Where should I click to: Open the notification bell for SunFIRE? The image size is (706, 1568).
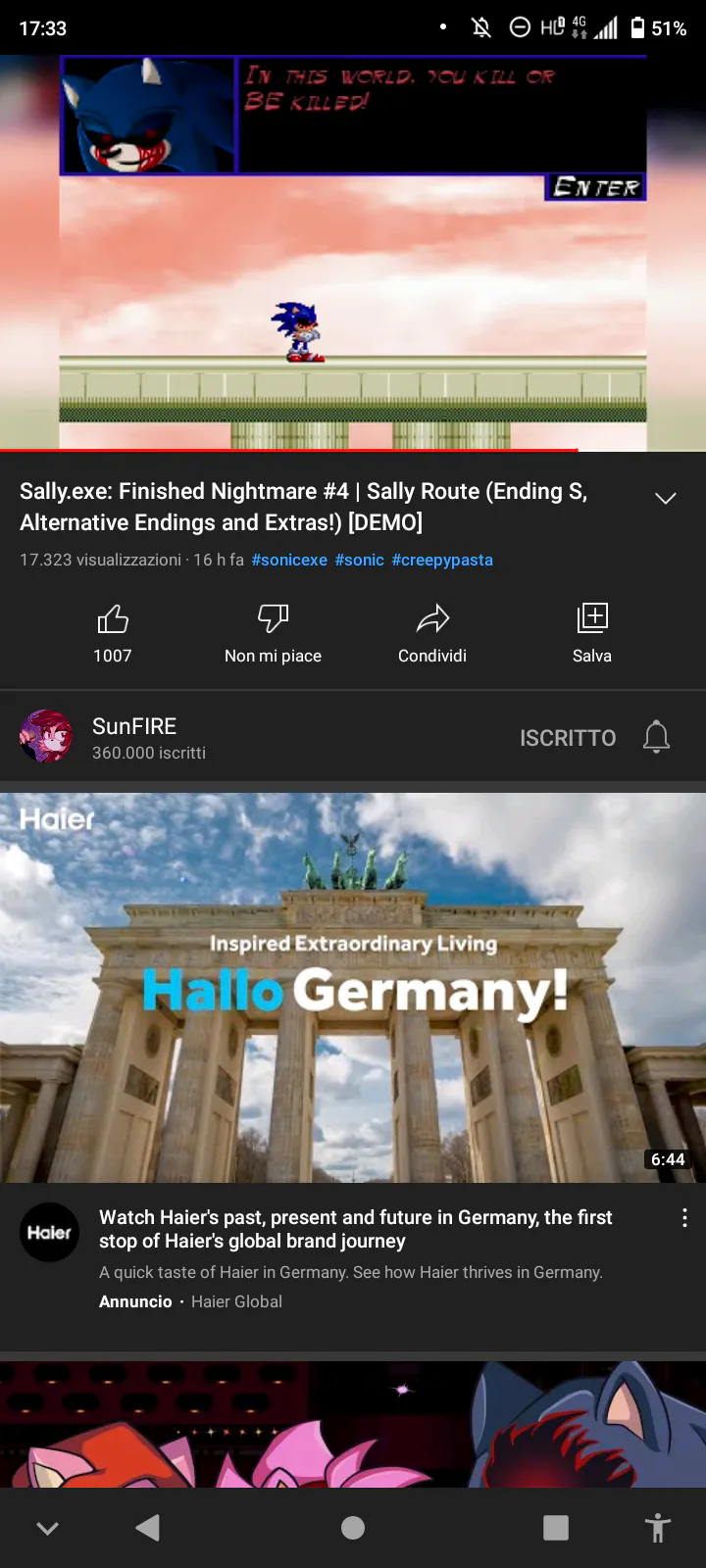(656, 737)
